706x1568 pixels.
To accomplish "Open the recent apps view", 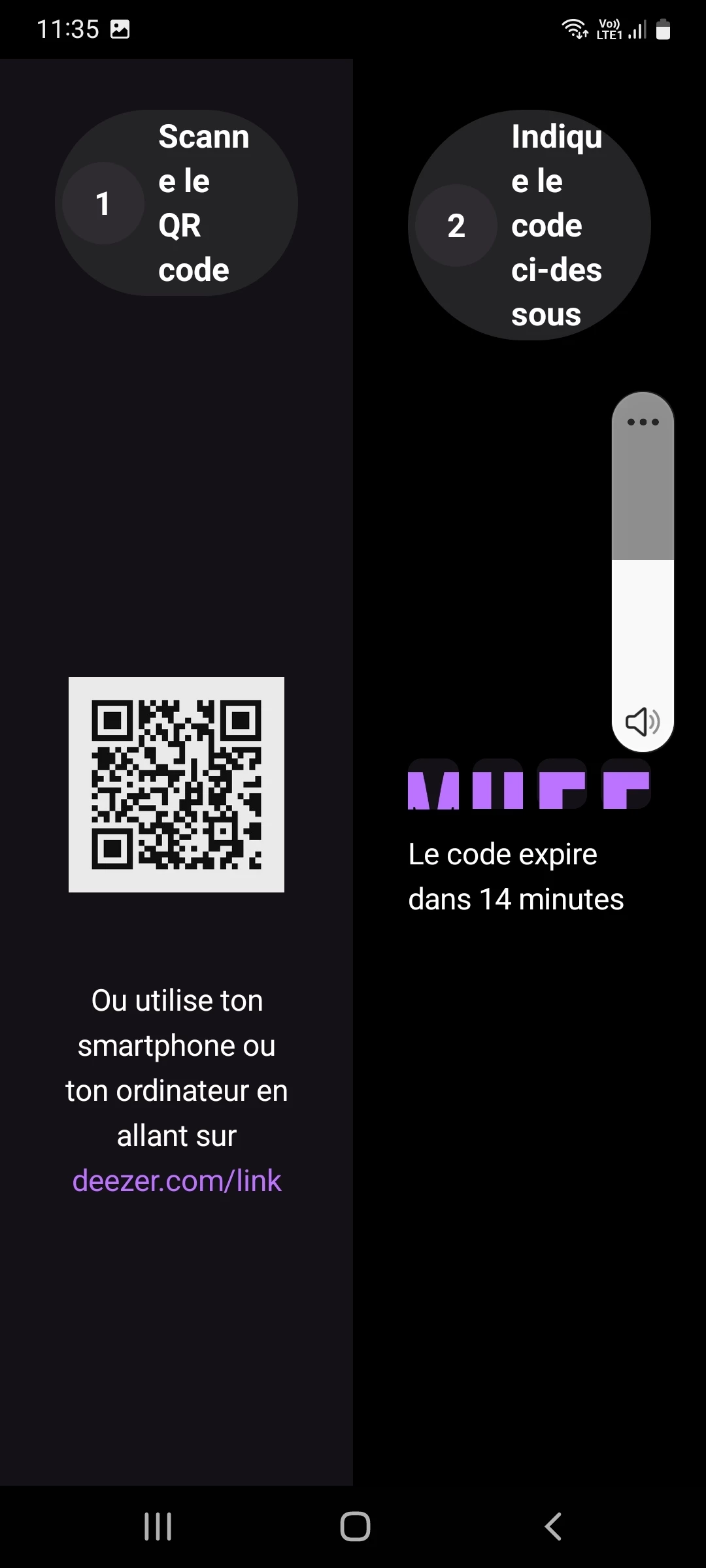I will pos(158,1527).
